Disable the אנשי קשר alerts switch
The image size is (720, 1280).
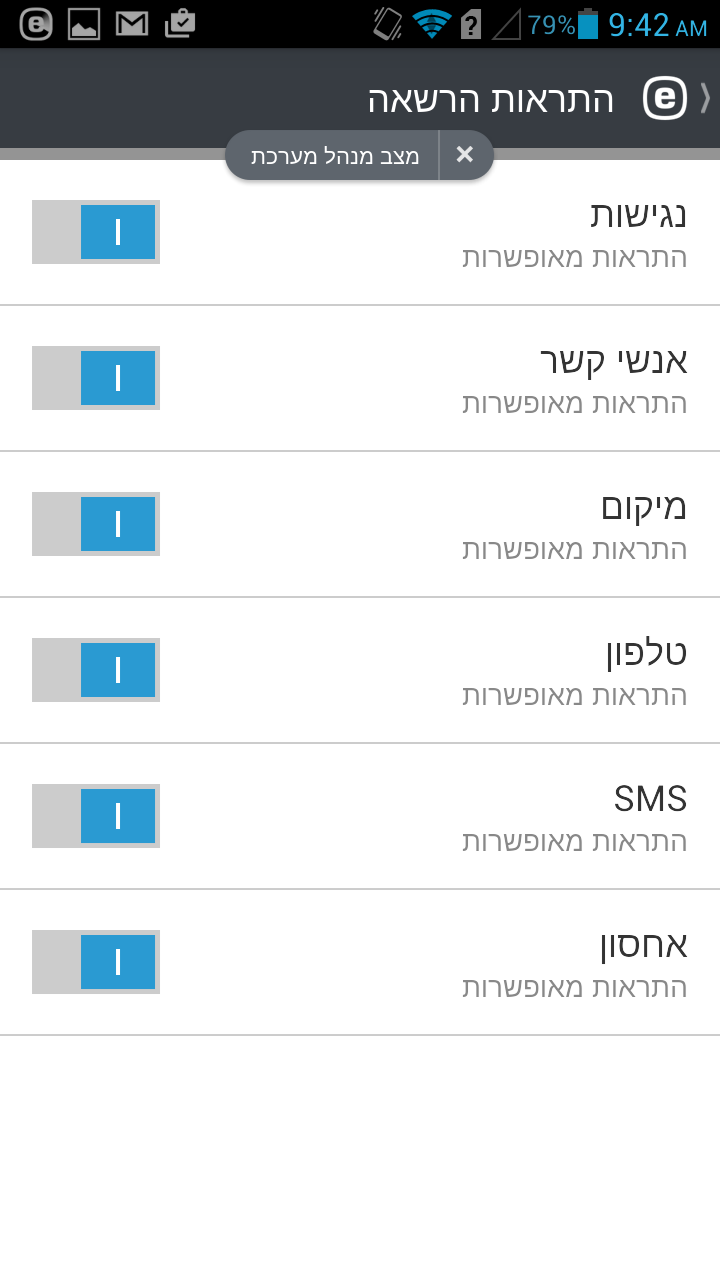[x=96, y=378]
